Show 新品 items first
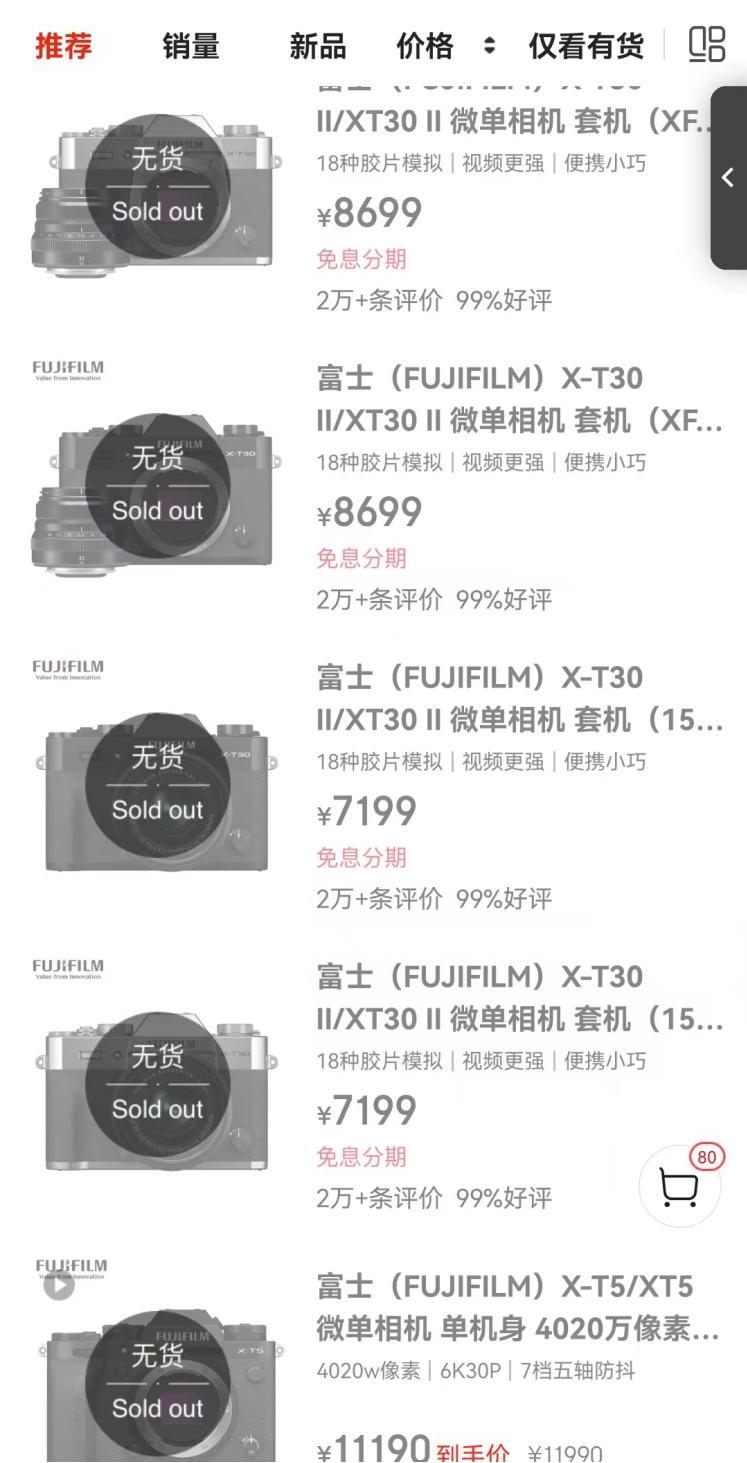This screenshot has height=1463, width=747. coord(317,46)
